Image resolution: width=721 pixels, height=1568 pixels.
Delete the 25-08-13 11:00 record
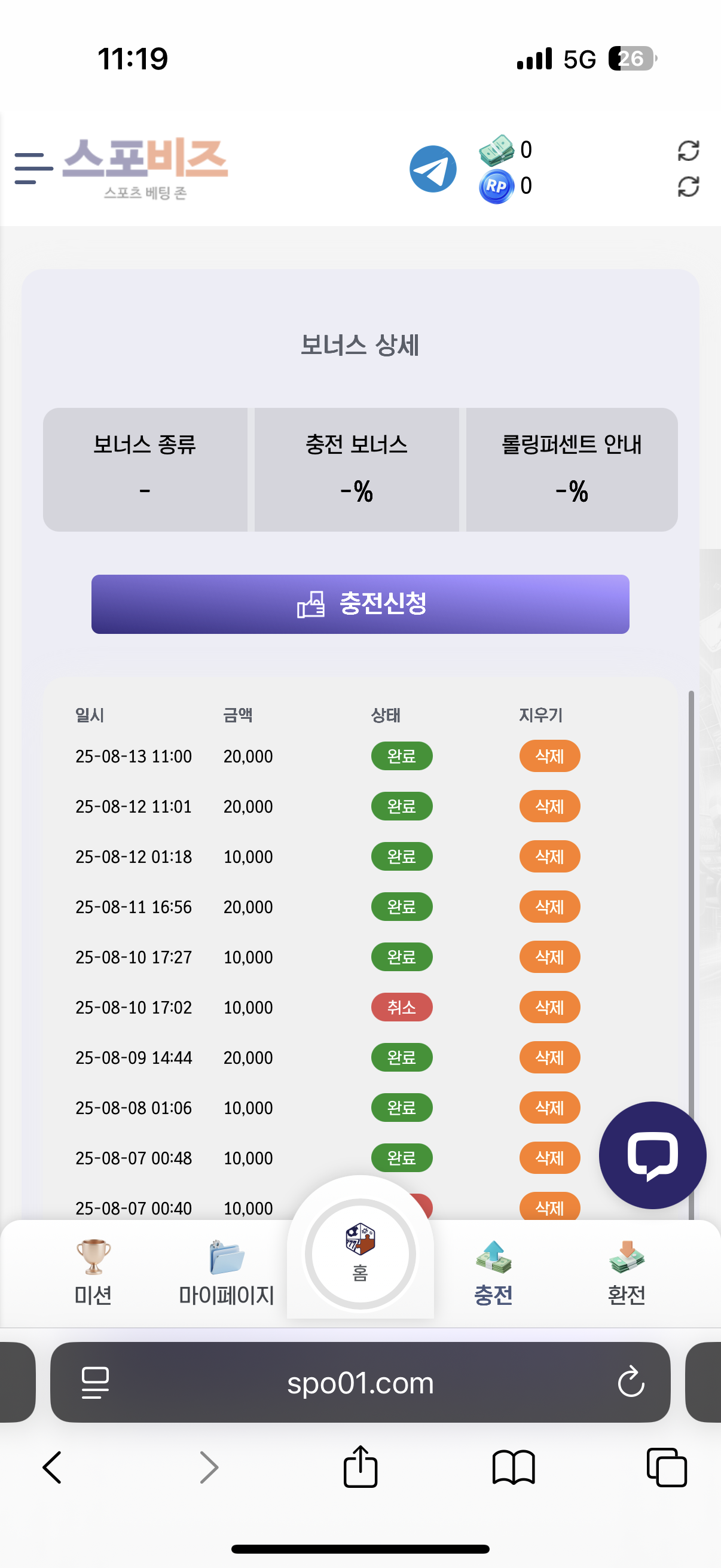tap(549, 756)
